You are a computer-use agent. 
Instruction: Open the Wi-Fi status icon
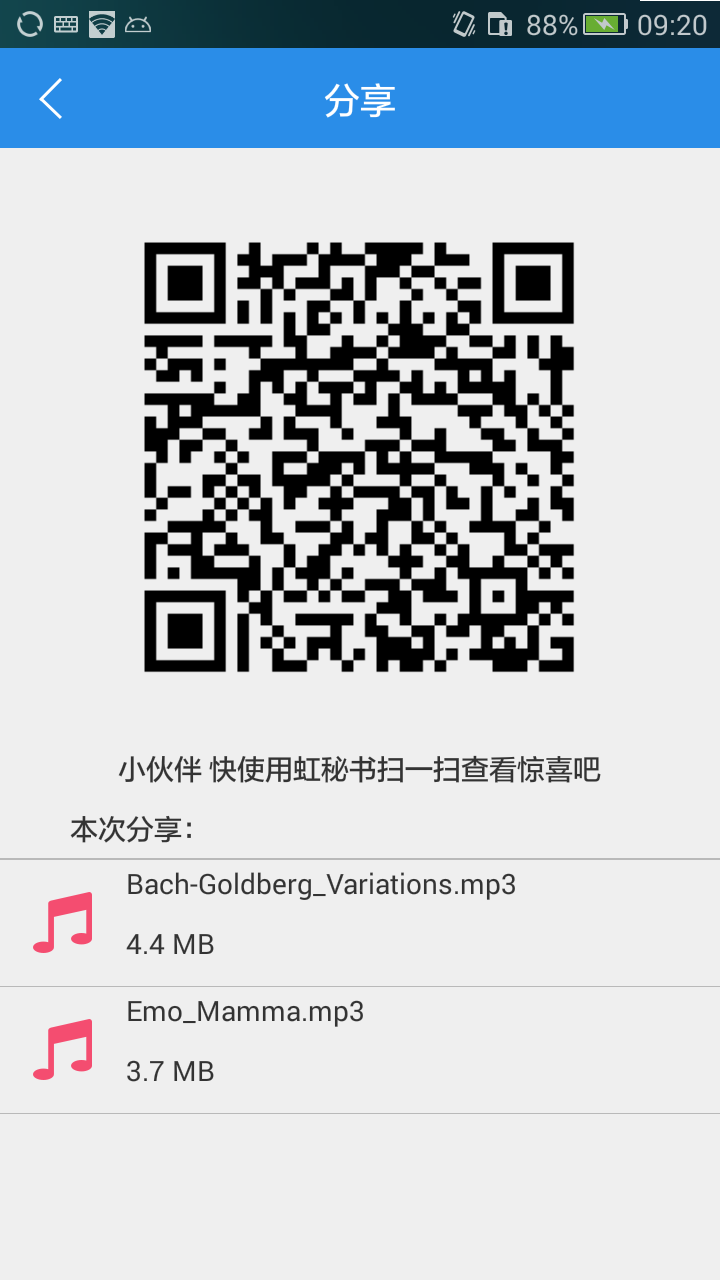(x=100, y=22)
